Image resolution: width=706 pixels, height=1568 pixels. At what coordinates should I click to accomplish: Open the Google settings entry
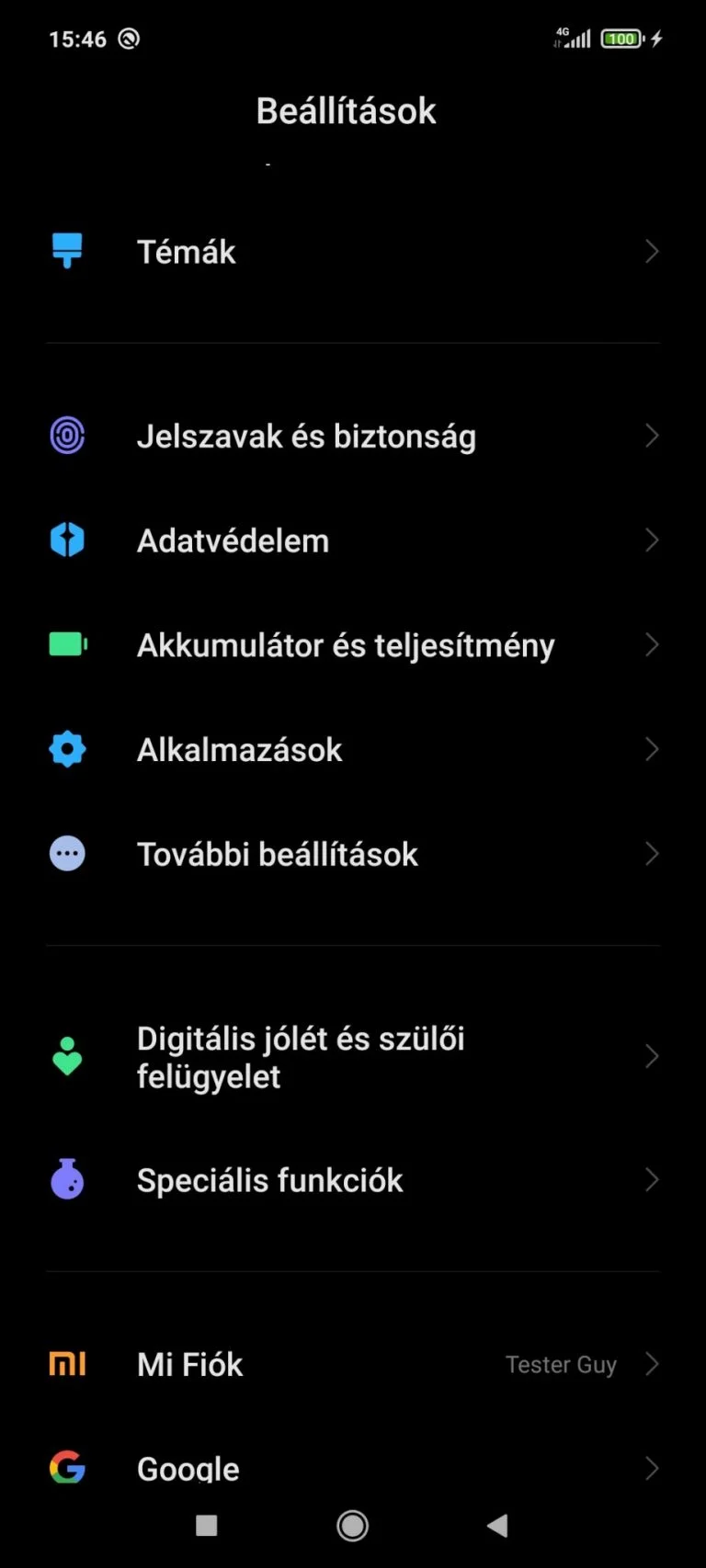tap(188, 1469)
